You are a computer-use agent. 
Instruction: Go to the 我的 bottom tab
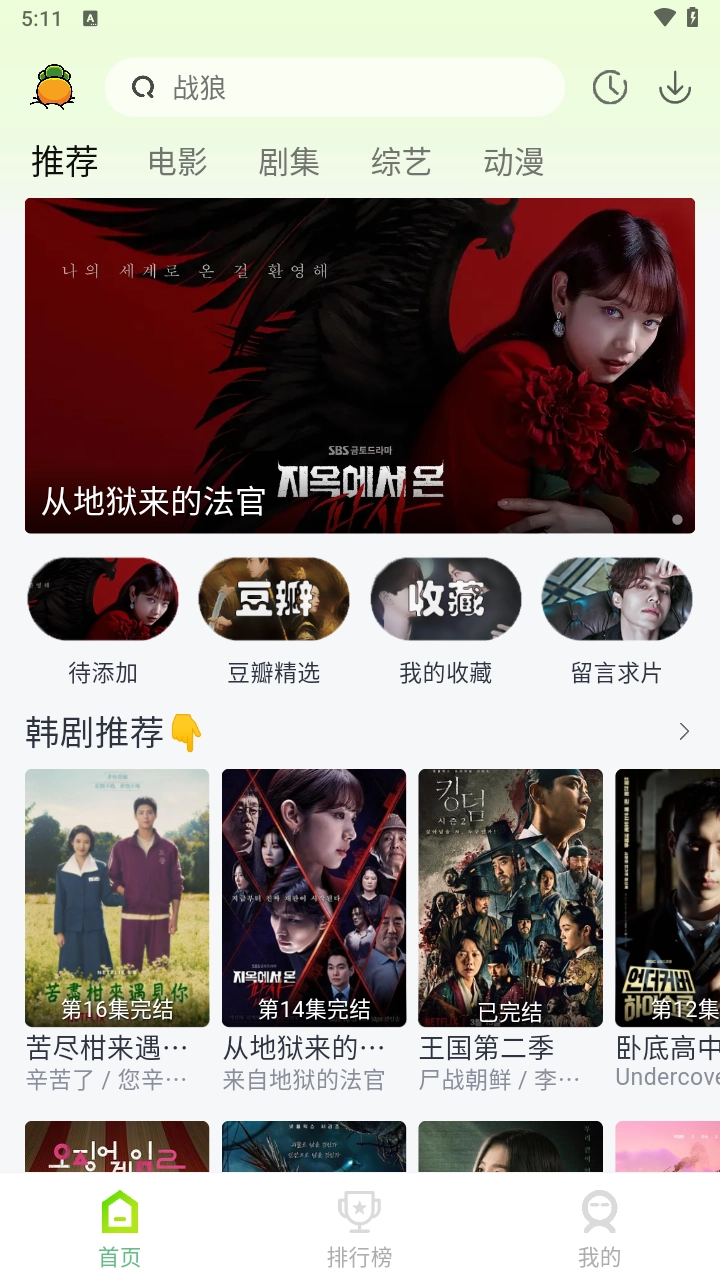pos(599,1228)
